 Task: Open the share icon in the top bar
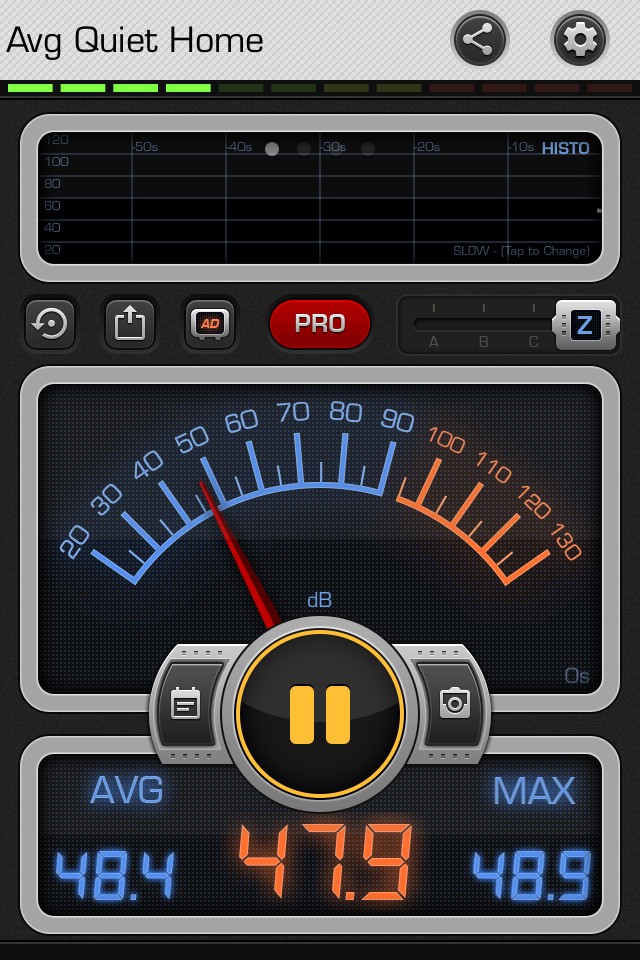479,40
